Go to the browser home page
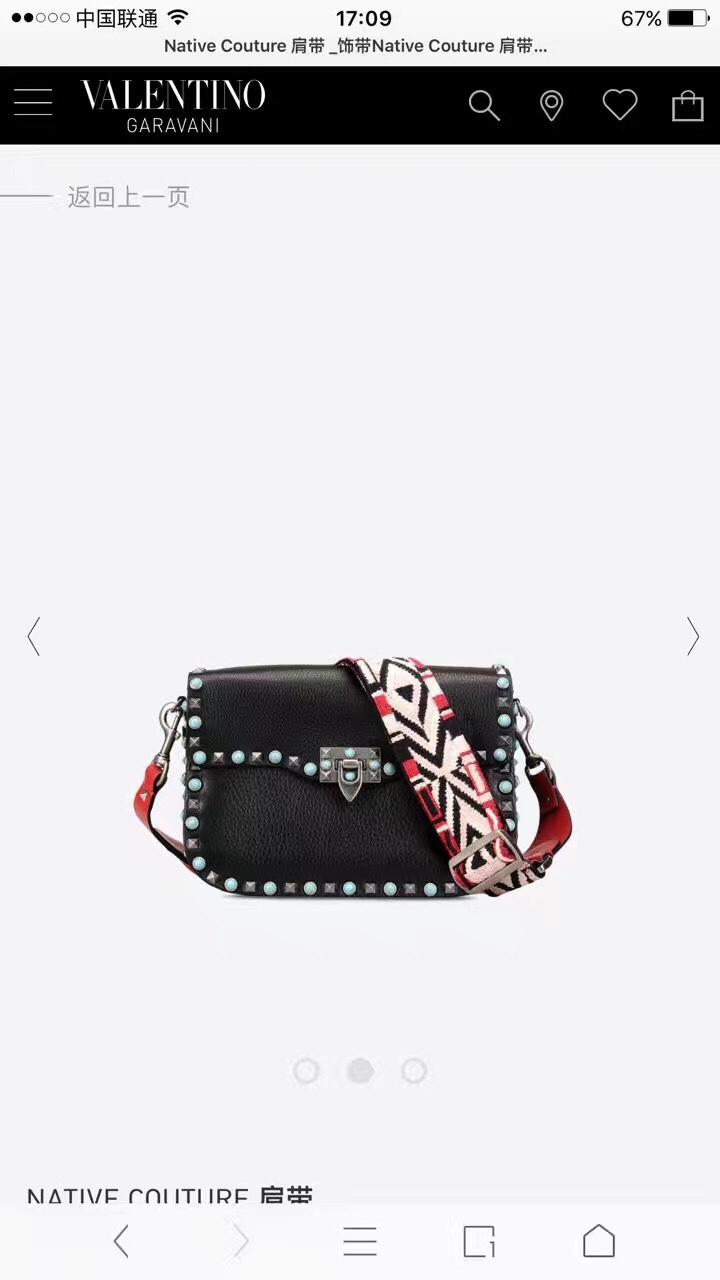This screenshot has width=720, height=1280. pyautogui.click(x=599, y=1241)
